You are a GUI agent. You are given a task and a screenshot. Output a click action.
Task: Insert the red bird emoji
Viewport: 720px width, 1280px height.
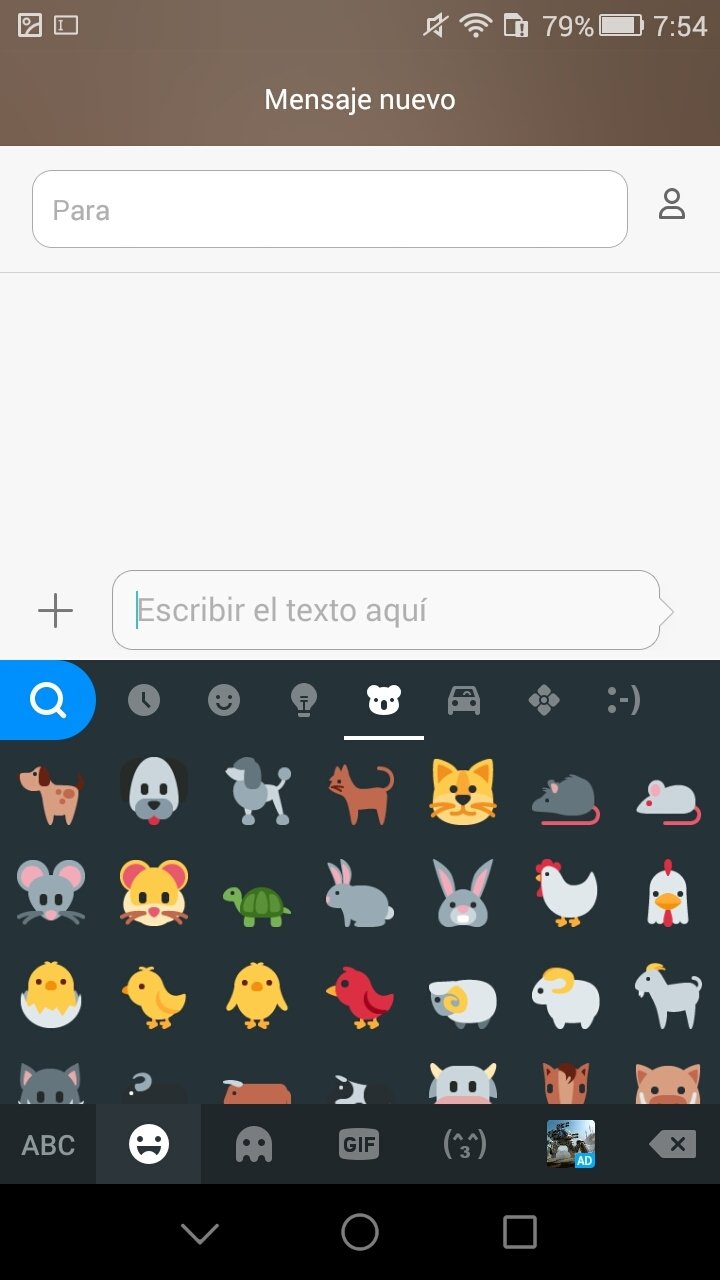[360, 995]
